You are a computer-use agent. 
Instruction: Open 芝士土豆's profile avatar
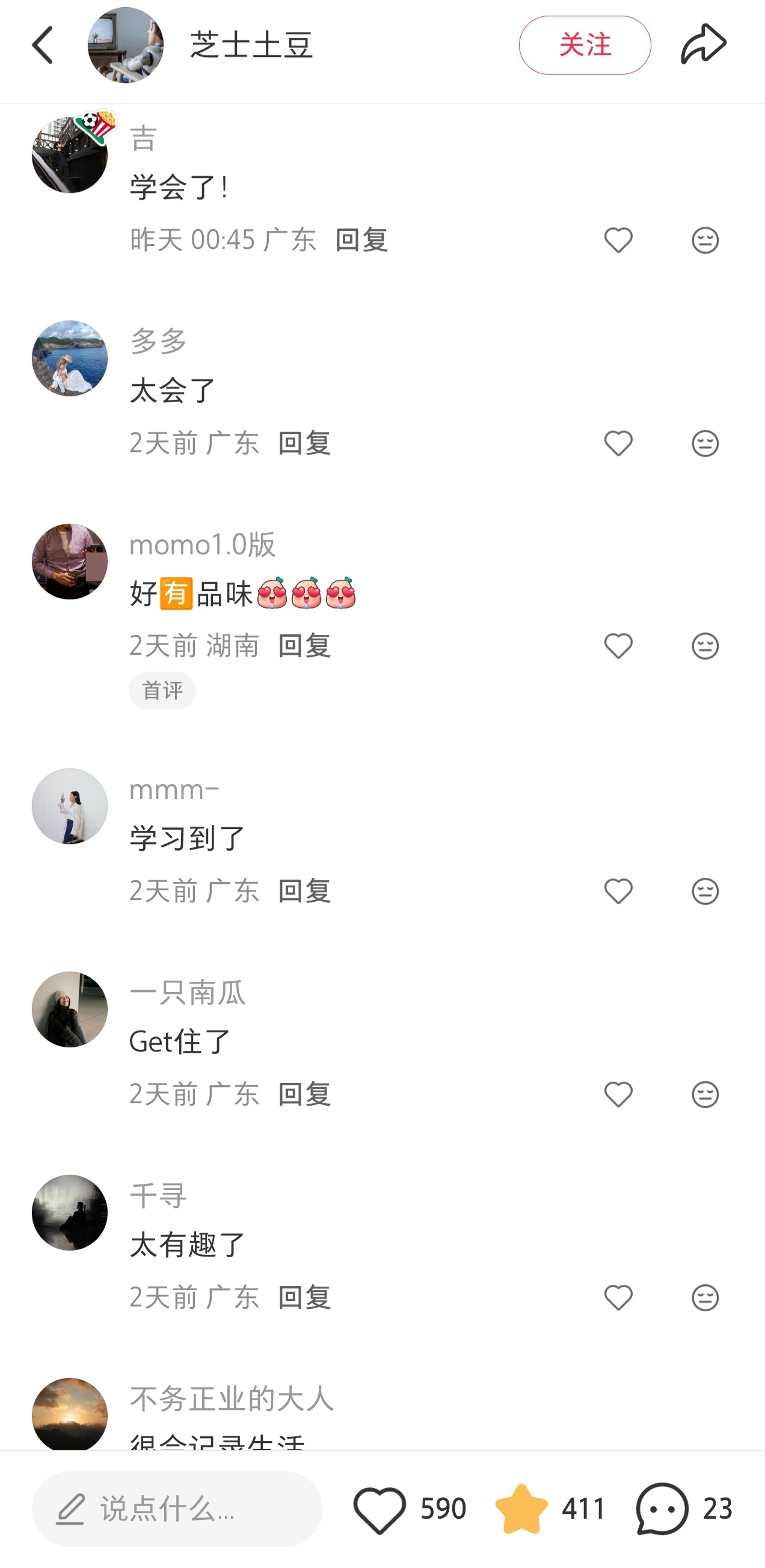tap(126, 45)
